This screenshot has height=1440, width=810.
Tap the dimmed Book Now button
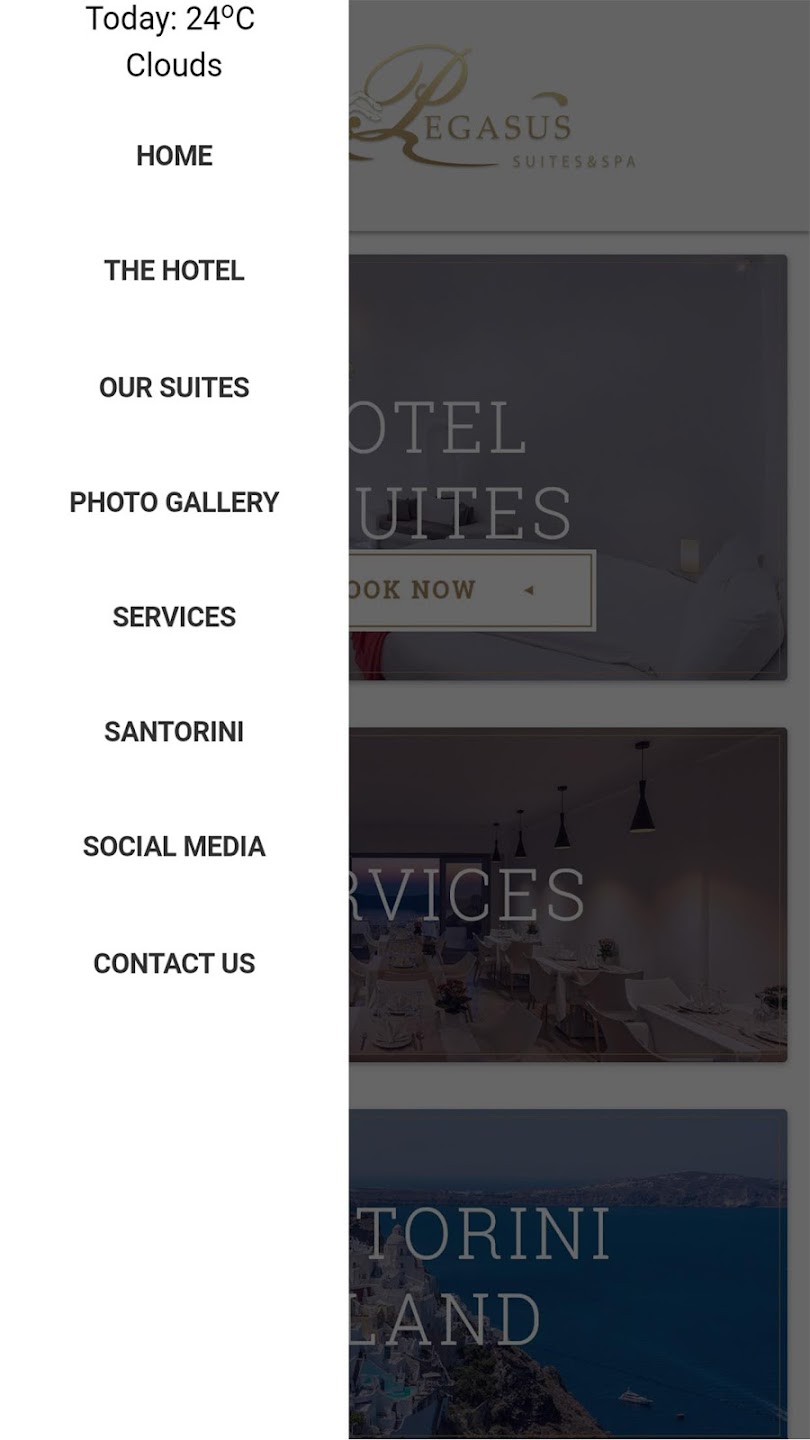(x=470, y=590)
